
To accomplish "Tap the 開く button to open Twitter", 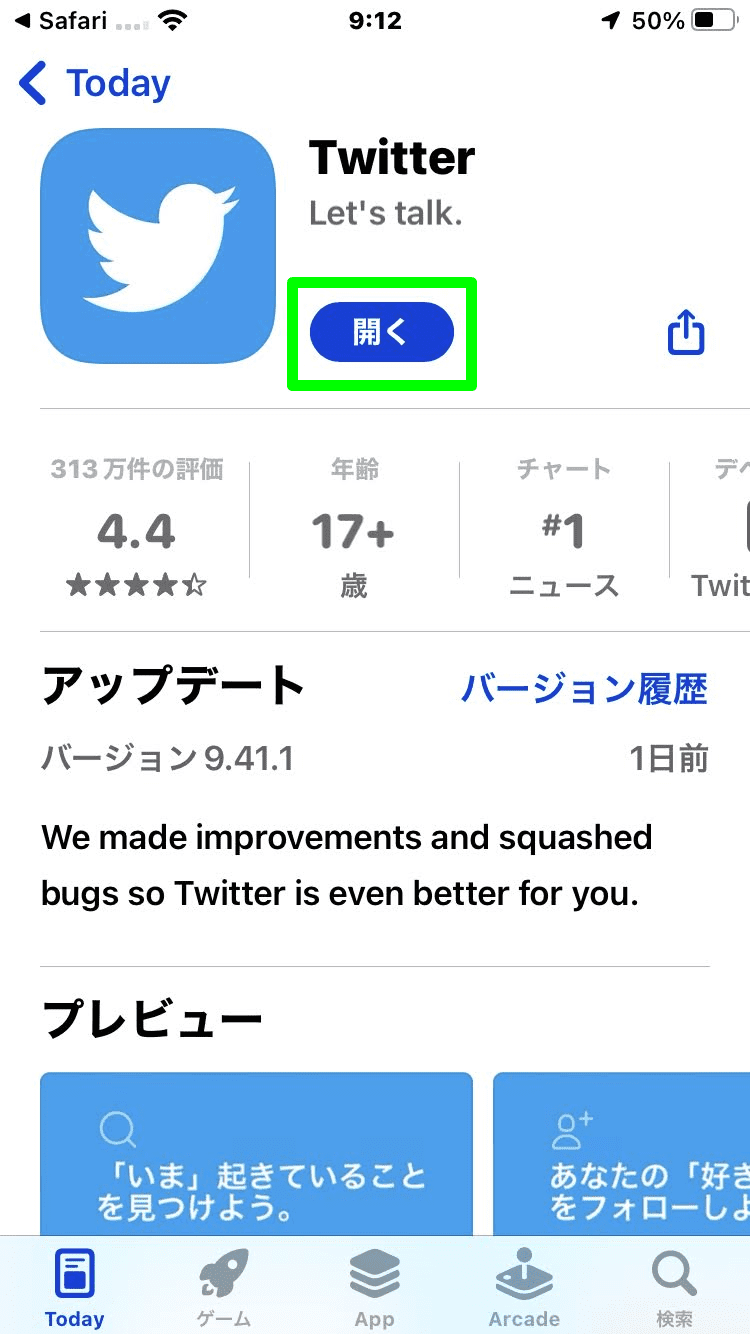I will [x=382, y=333].
